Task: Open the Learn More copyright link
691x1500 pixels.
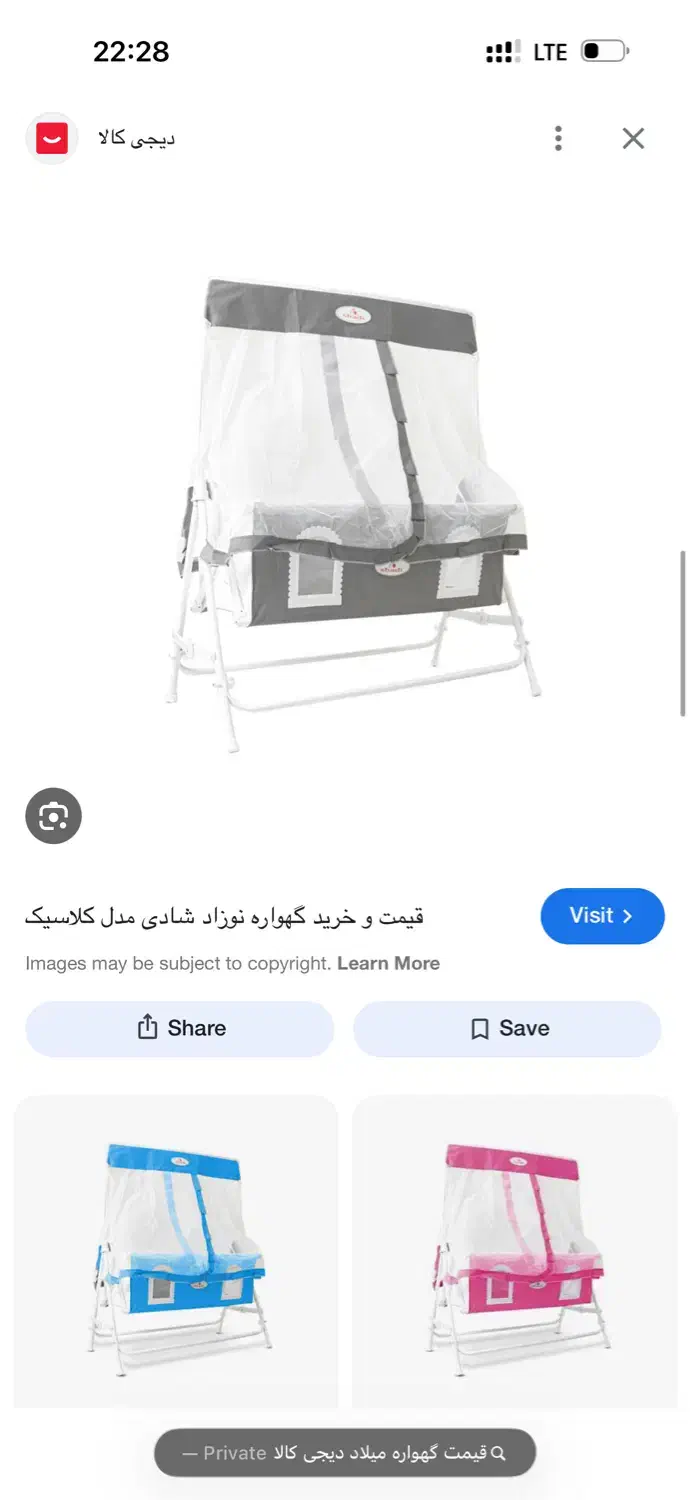Action: coord(388,963)
